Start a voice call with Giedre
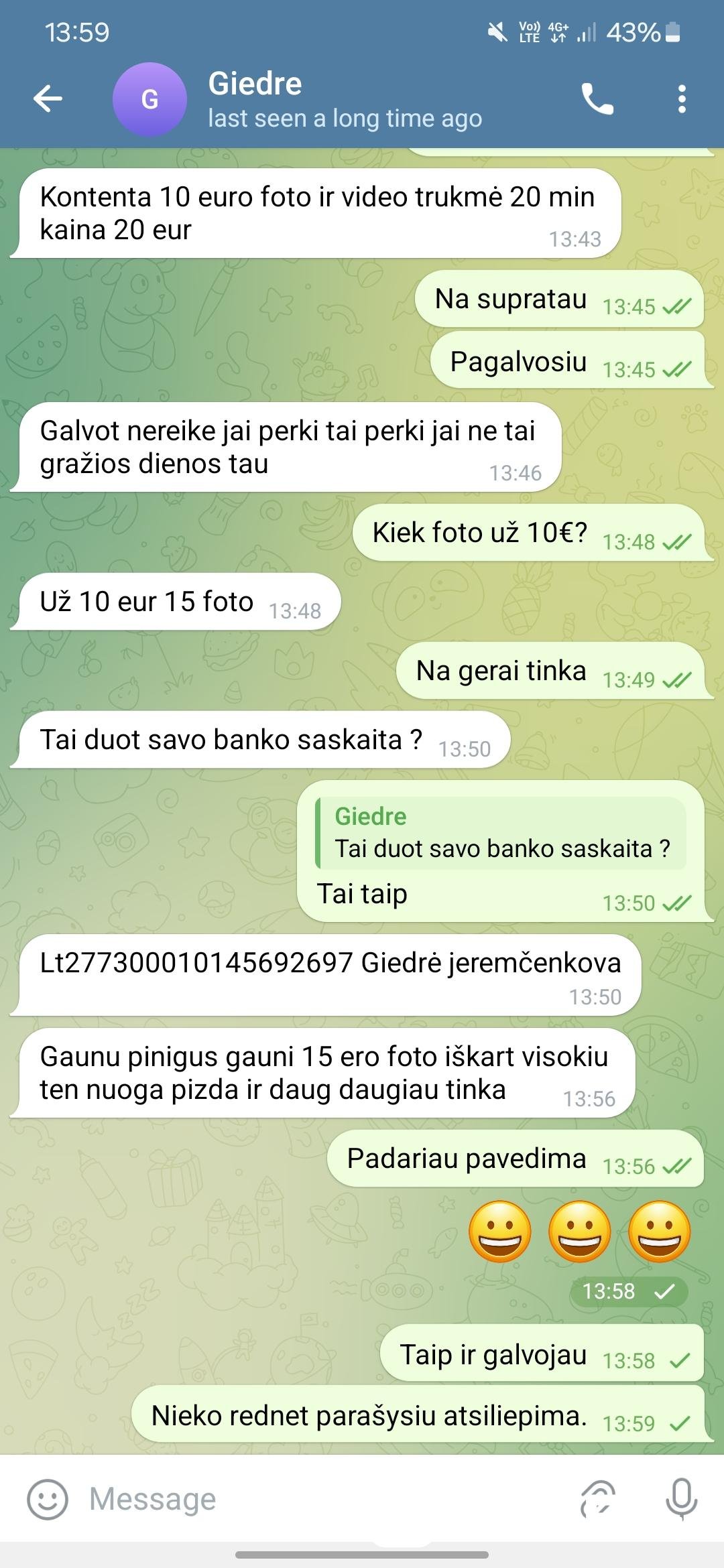724x1568 pixels. [597, 99]
